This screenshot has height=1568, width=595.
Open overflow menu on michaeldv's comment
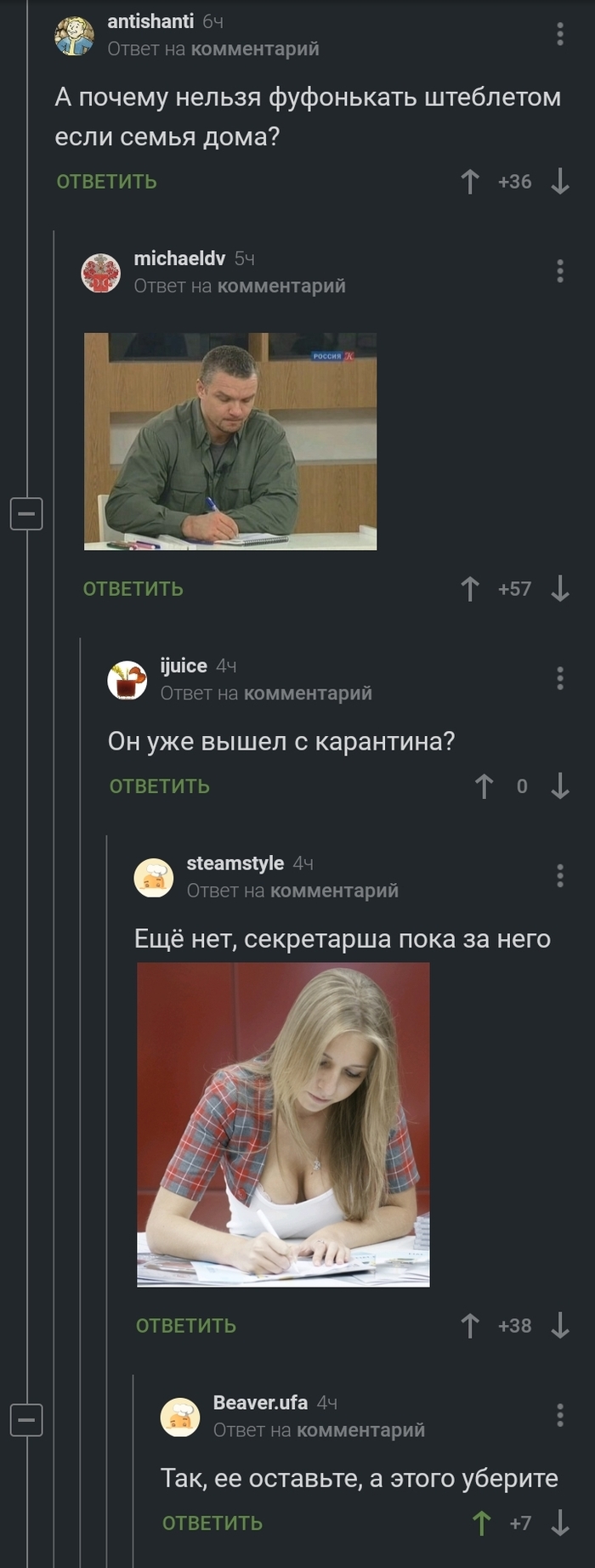pos(559,271)
